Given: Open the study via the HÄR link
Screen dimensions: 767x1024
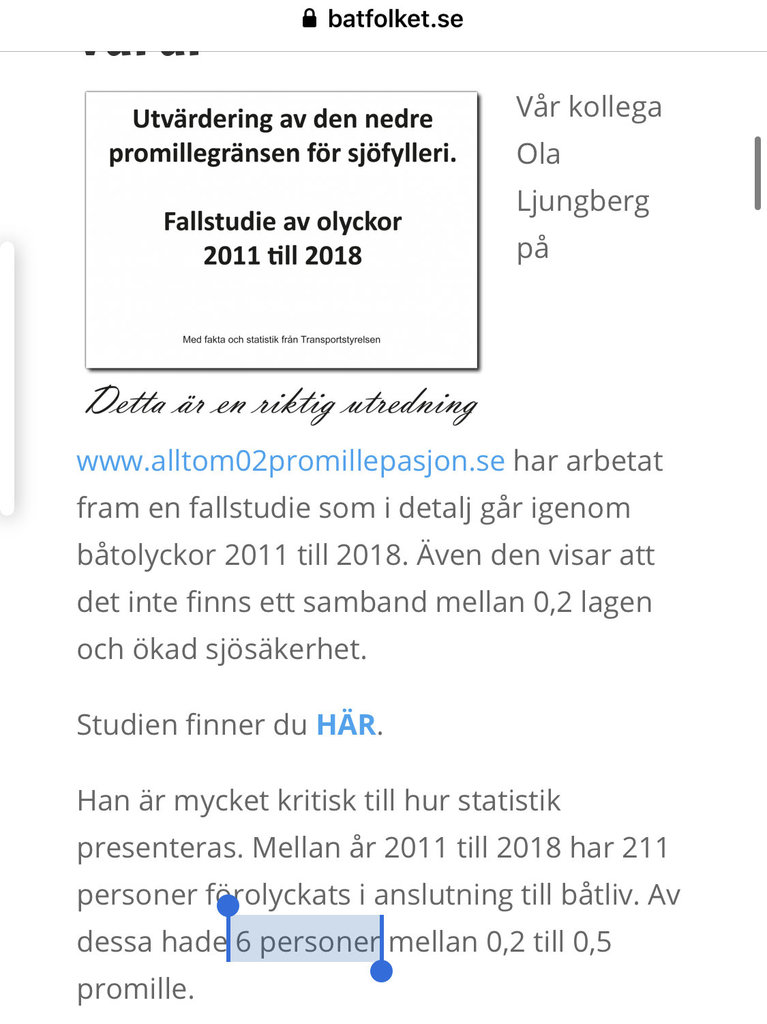Looking at the screenshot, I should 346,724.
